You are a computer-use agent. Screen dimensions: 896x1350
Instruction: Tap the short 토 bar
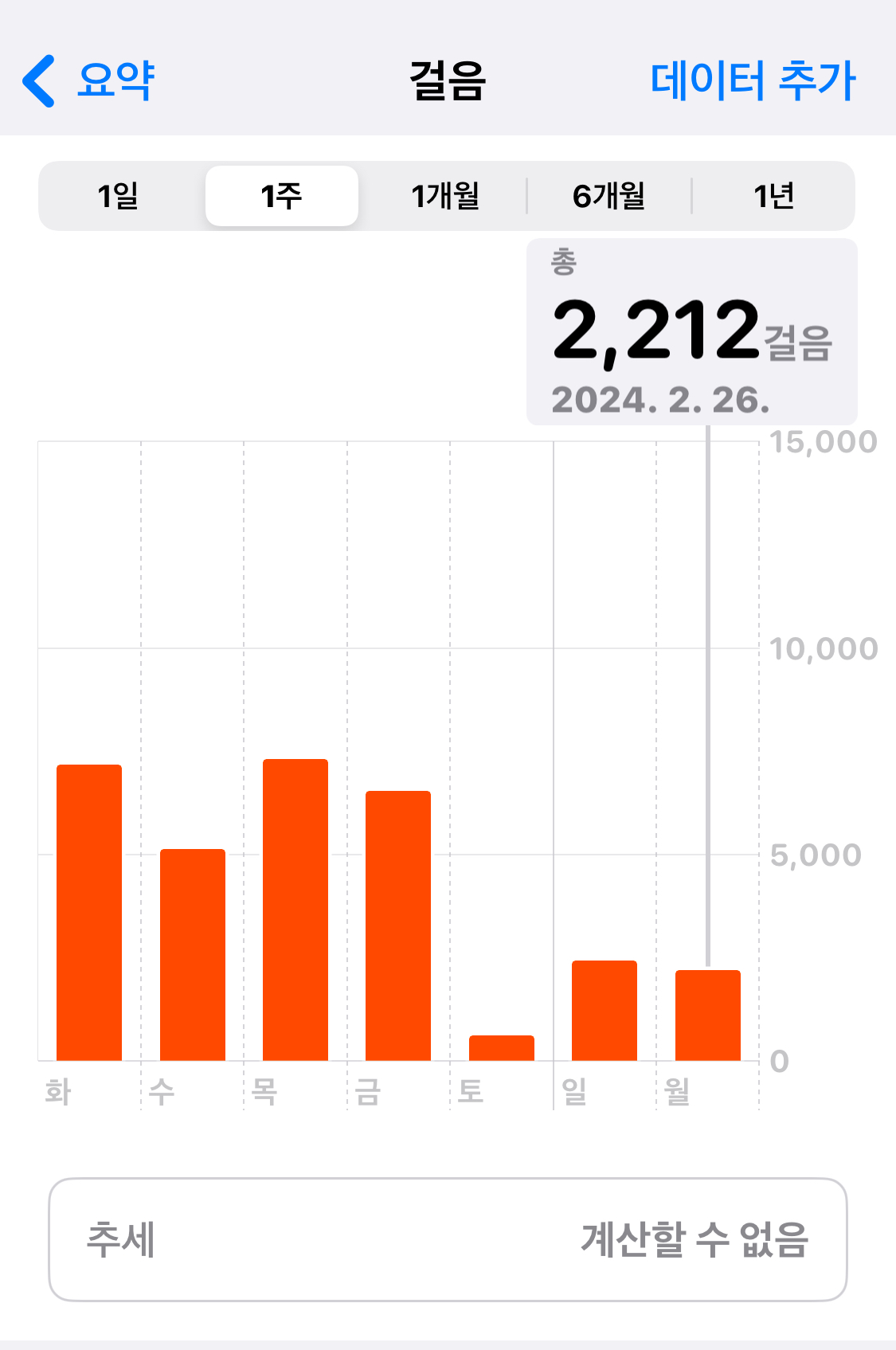pos(502,1047)
